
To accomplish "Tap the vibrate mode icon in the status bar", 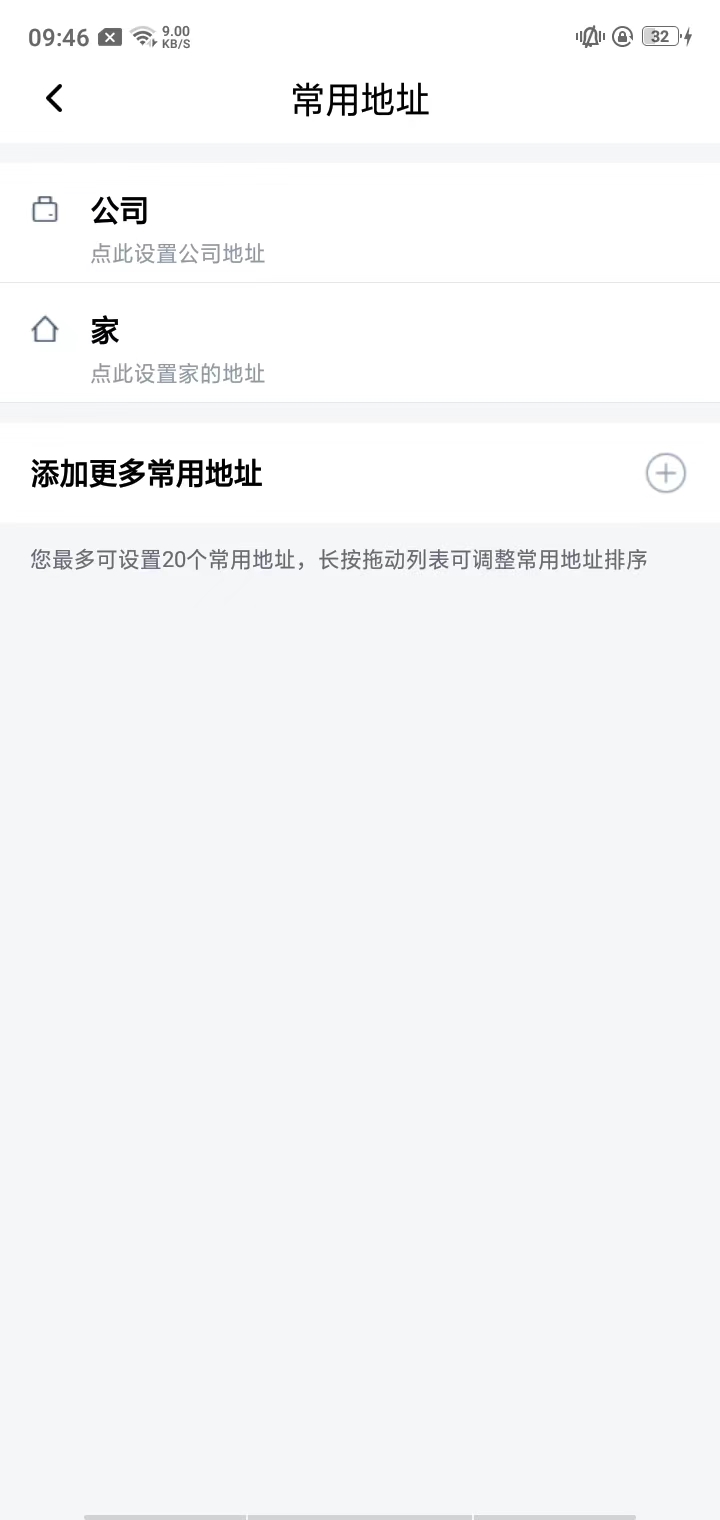I will coord(590,37).
